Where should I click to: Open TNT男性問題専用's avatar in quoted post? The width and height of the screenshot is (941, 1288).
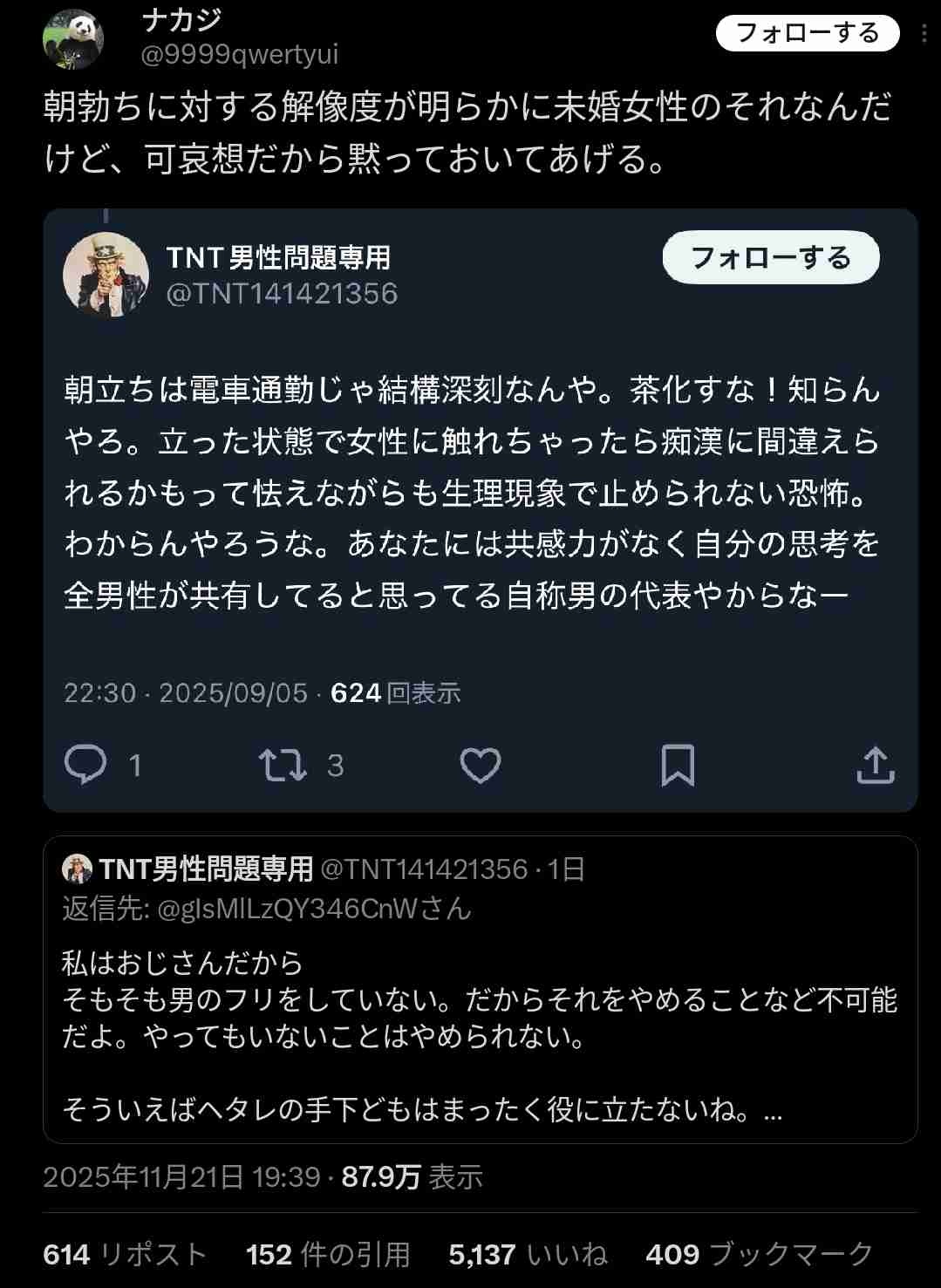click(x=106, y=275)
